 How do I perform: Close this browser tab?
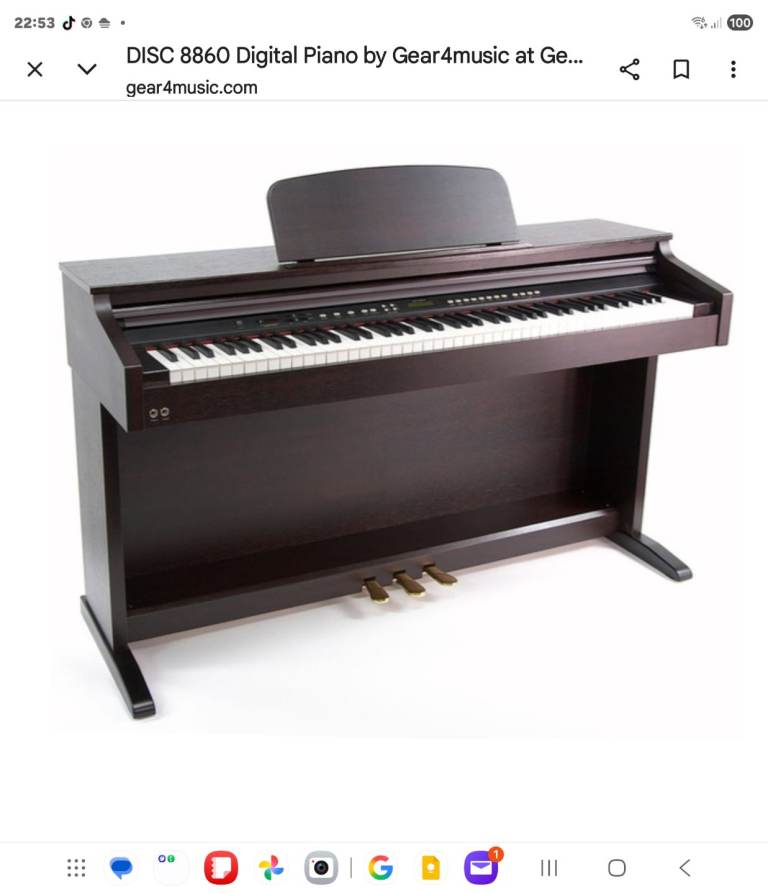tap(35, 69)
